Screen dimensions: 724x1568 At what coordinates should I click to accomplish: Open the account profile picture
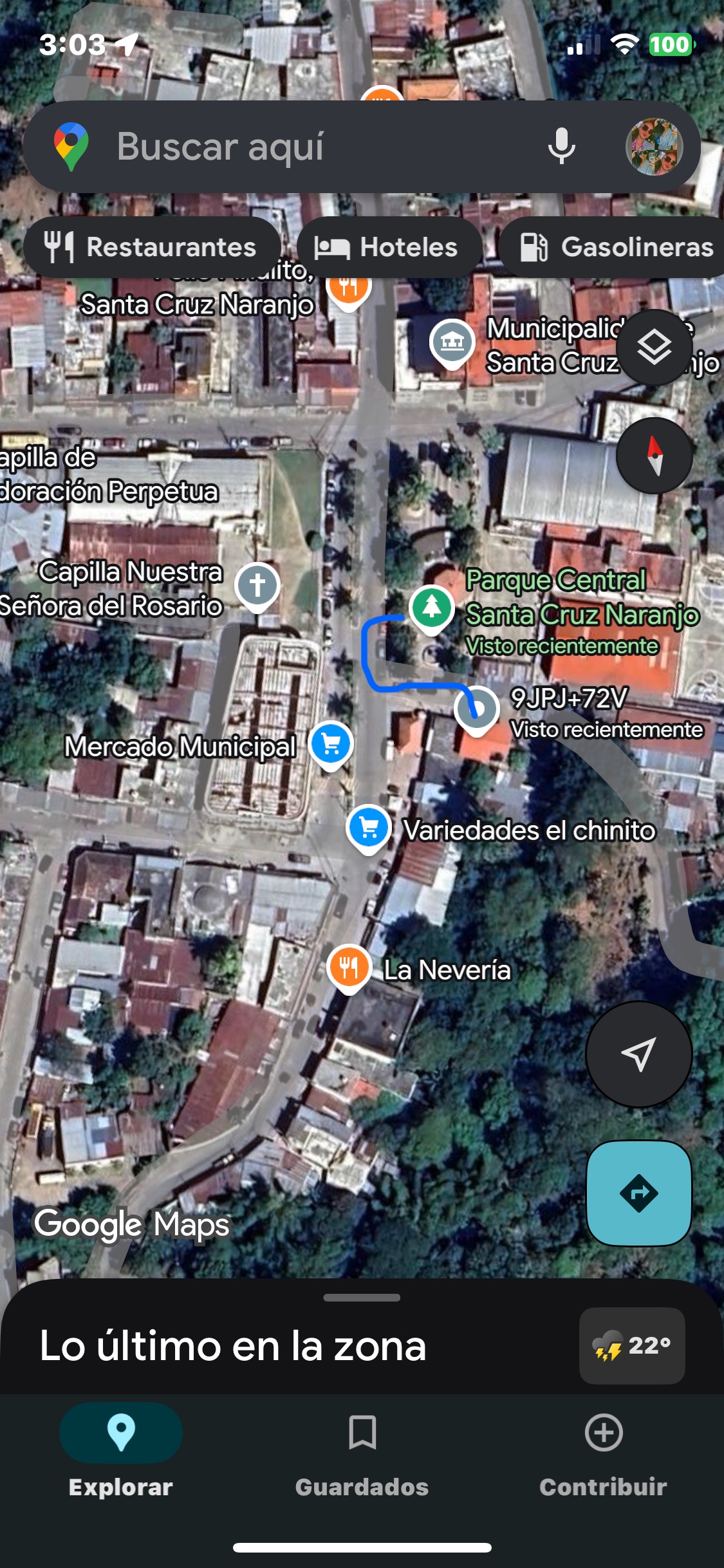pos(654,147)
